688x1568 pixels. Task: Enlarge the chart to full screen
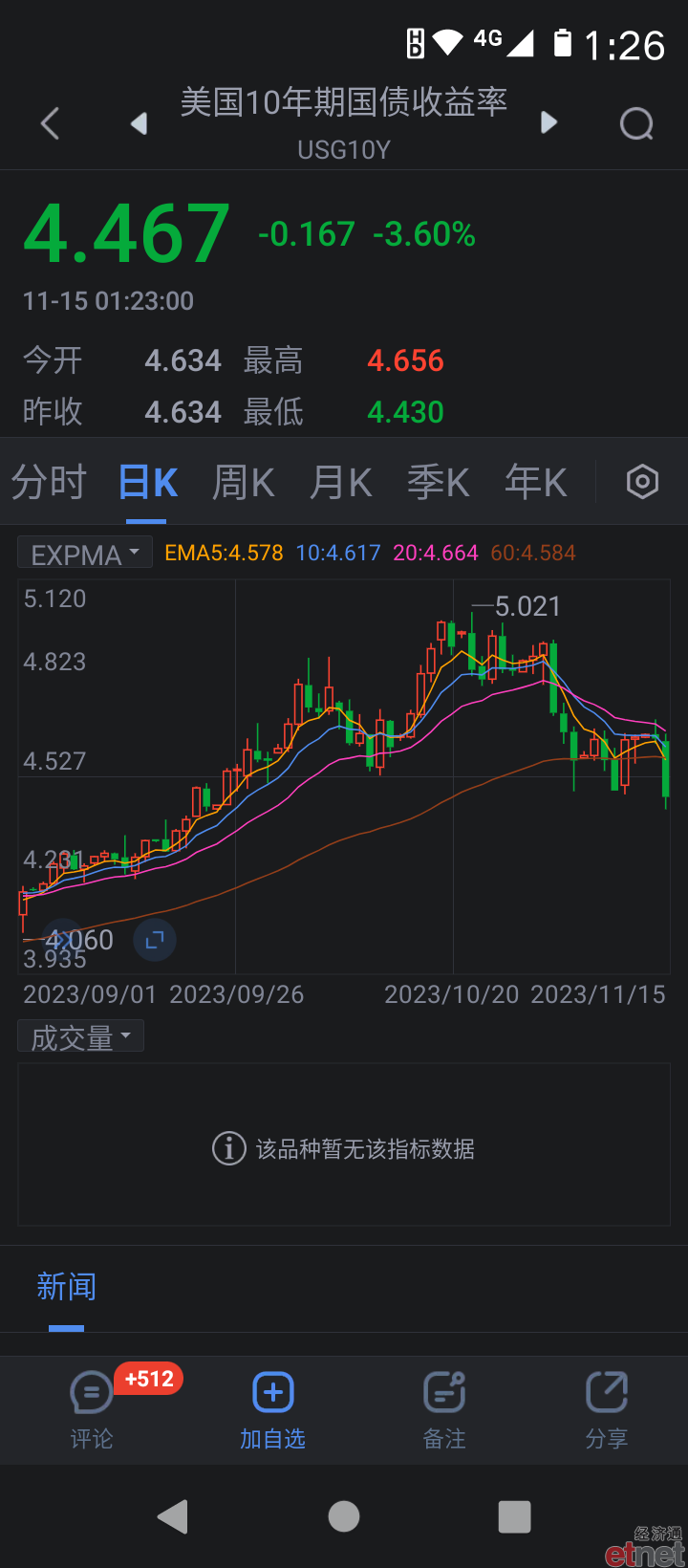(x=155, y=941)
